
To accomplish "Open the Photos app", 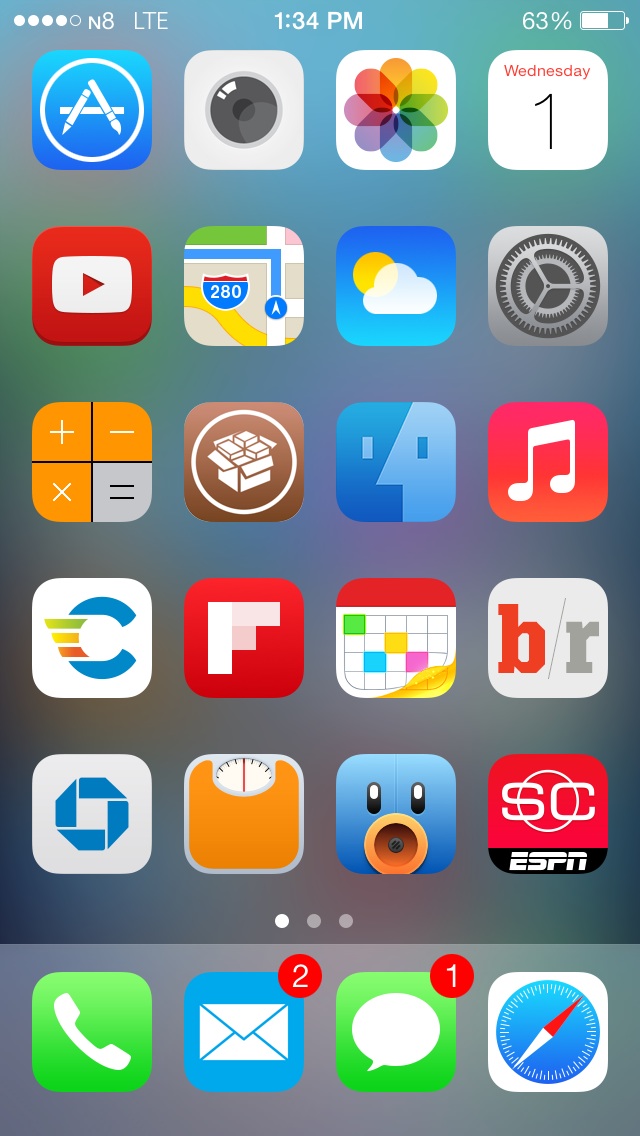I will (396, 110).
